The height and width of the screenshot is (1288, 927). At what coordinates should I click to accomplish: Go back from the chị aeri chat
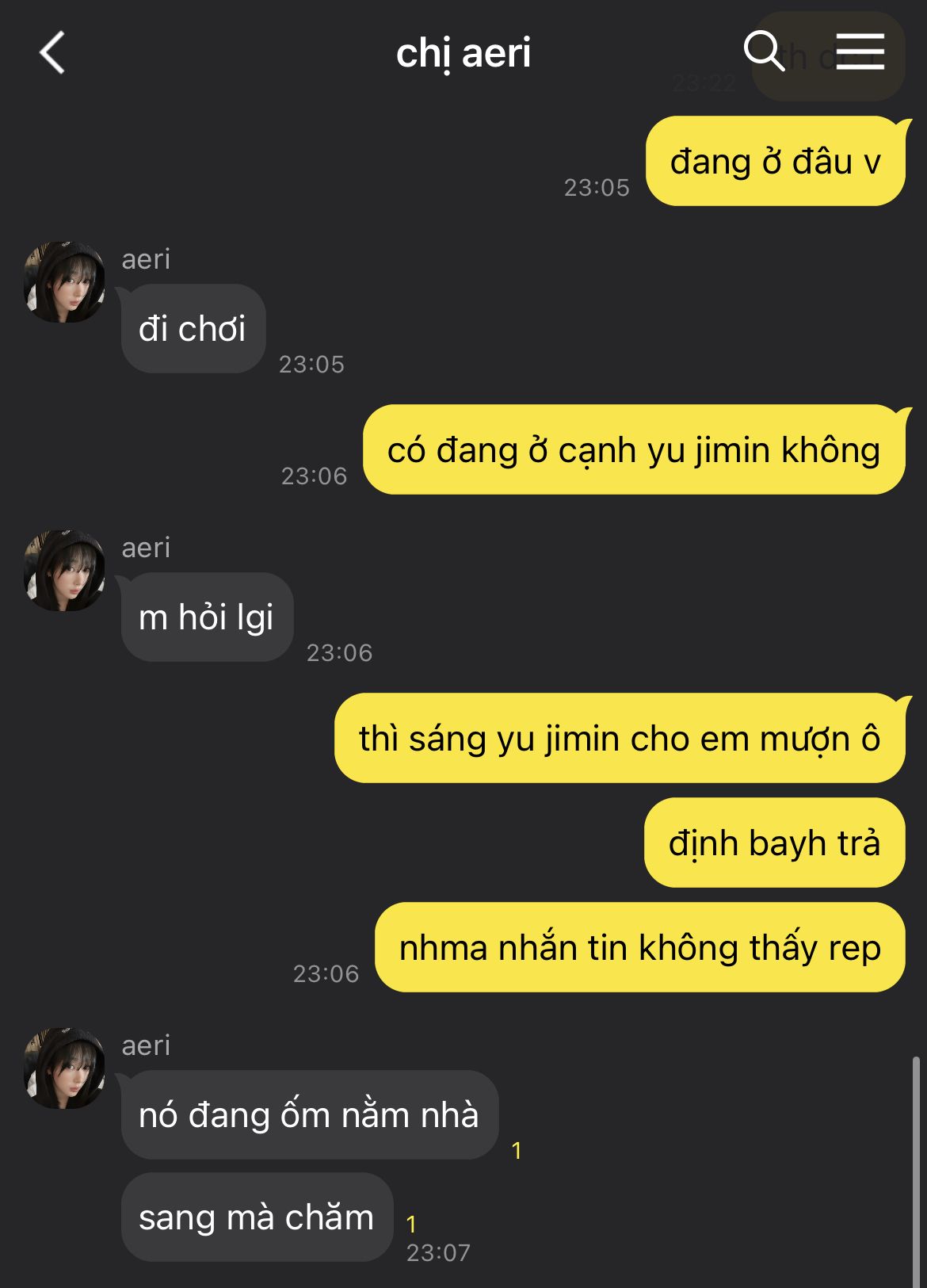click(52, 53)
